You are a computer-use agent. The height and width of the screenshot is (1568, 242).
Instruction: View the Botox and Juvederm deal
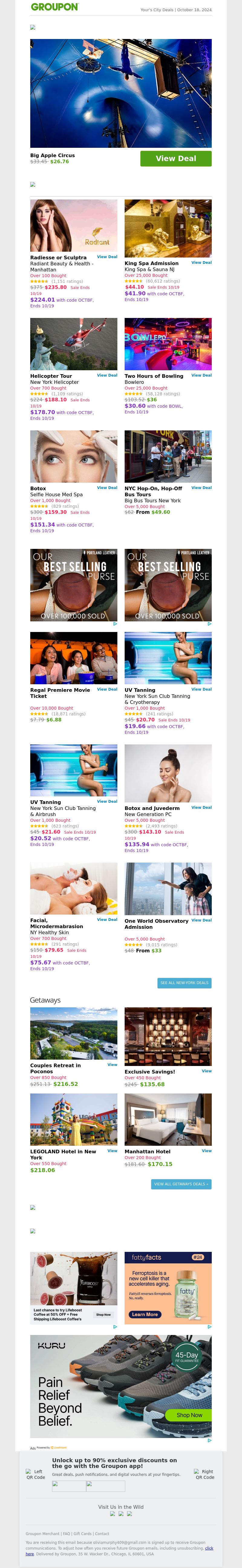pyautogui.click(x=201, y=808)
